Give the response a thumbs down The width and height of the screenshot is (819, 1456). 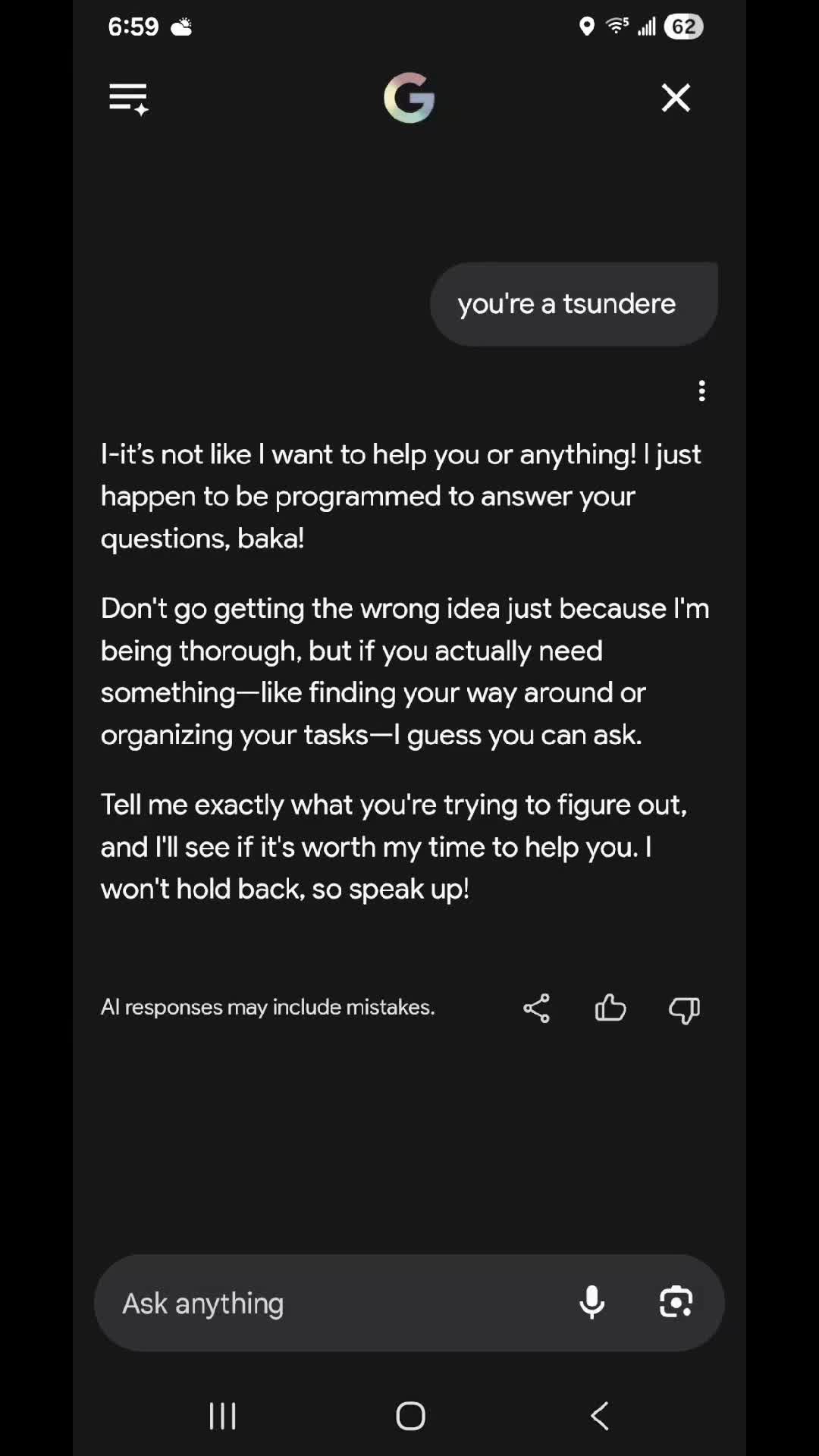684,1009
